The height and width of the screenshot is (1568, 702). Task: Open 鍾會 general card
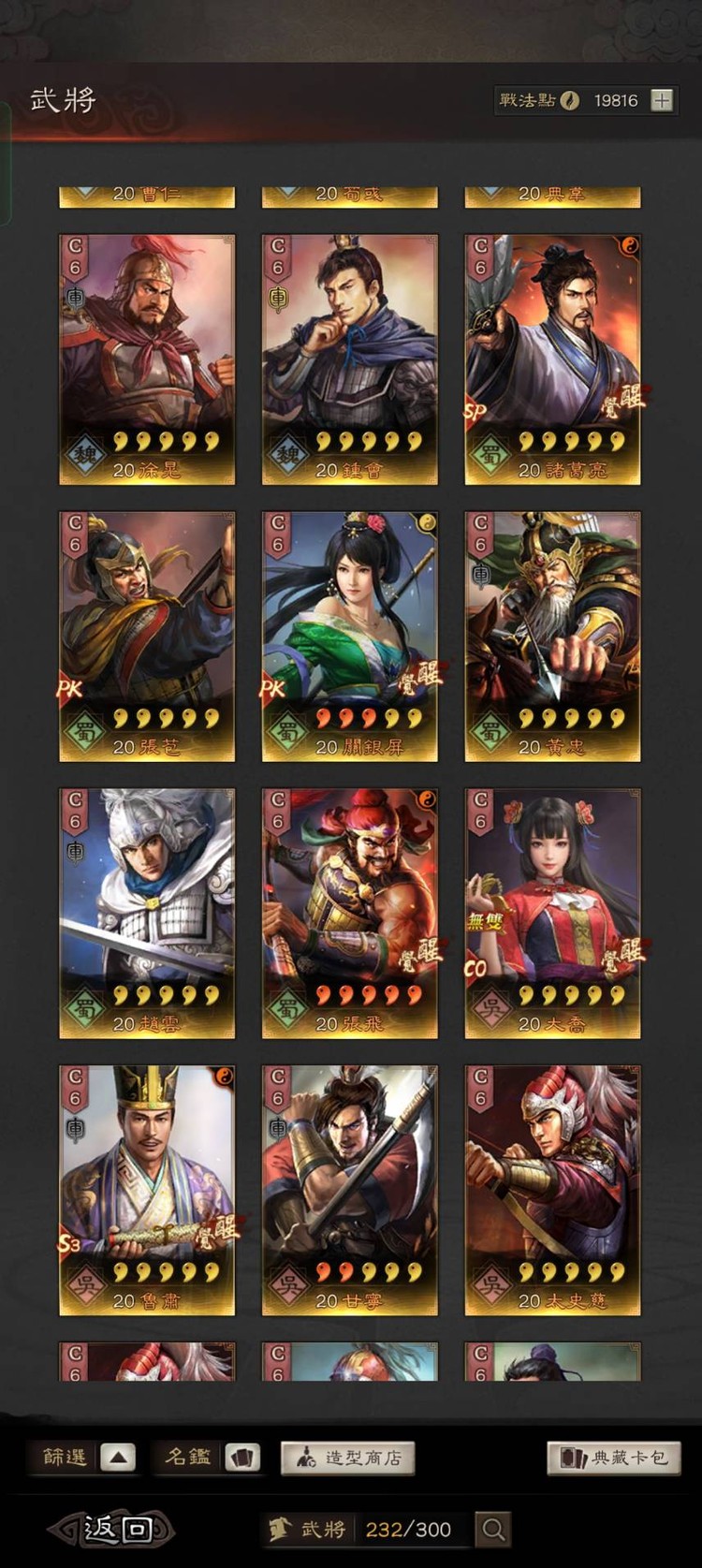349,359
